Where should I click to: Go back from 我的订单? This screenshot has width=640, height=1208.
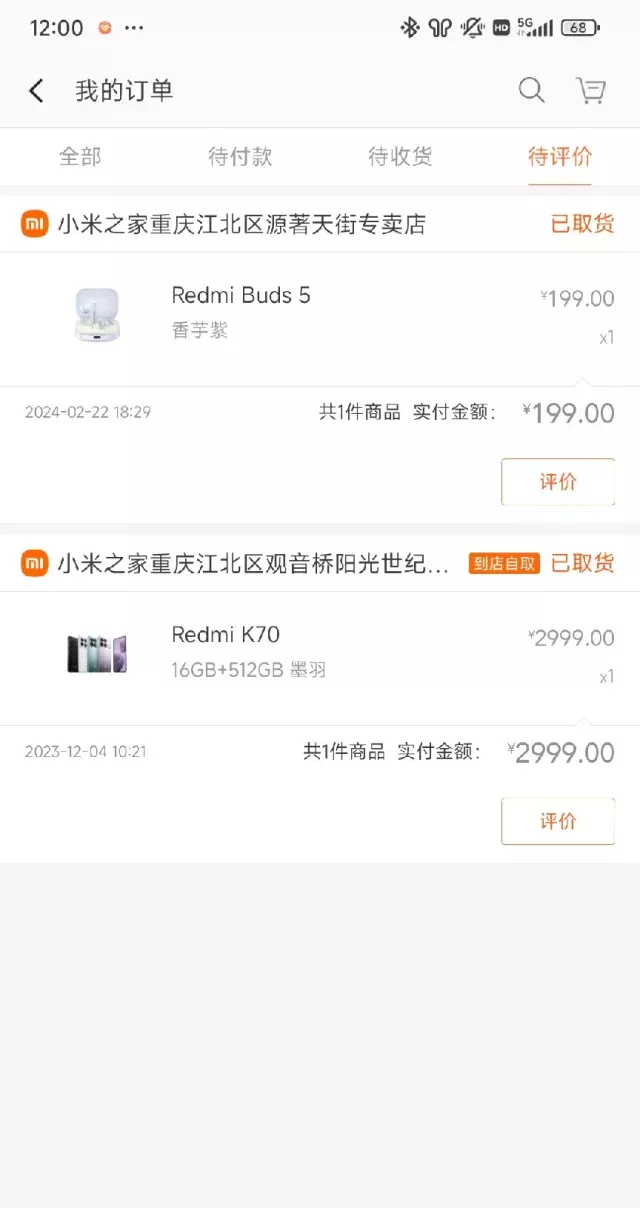tap(36, 91)
